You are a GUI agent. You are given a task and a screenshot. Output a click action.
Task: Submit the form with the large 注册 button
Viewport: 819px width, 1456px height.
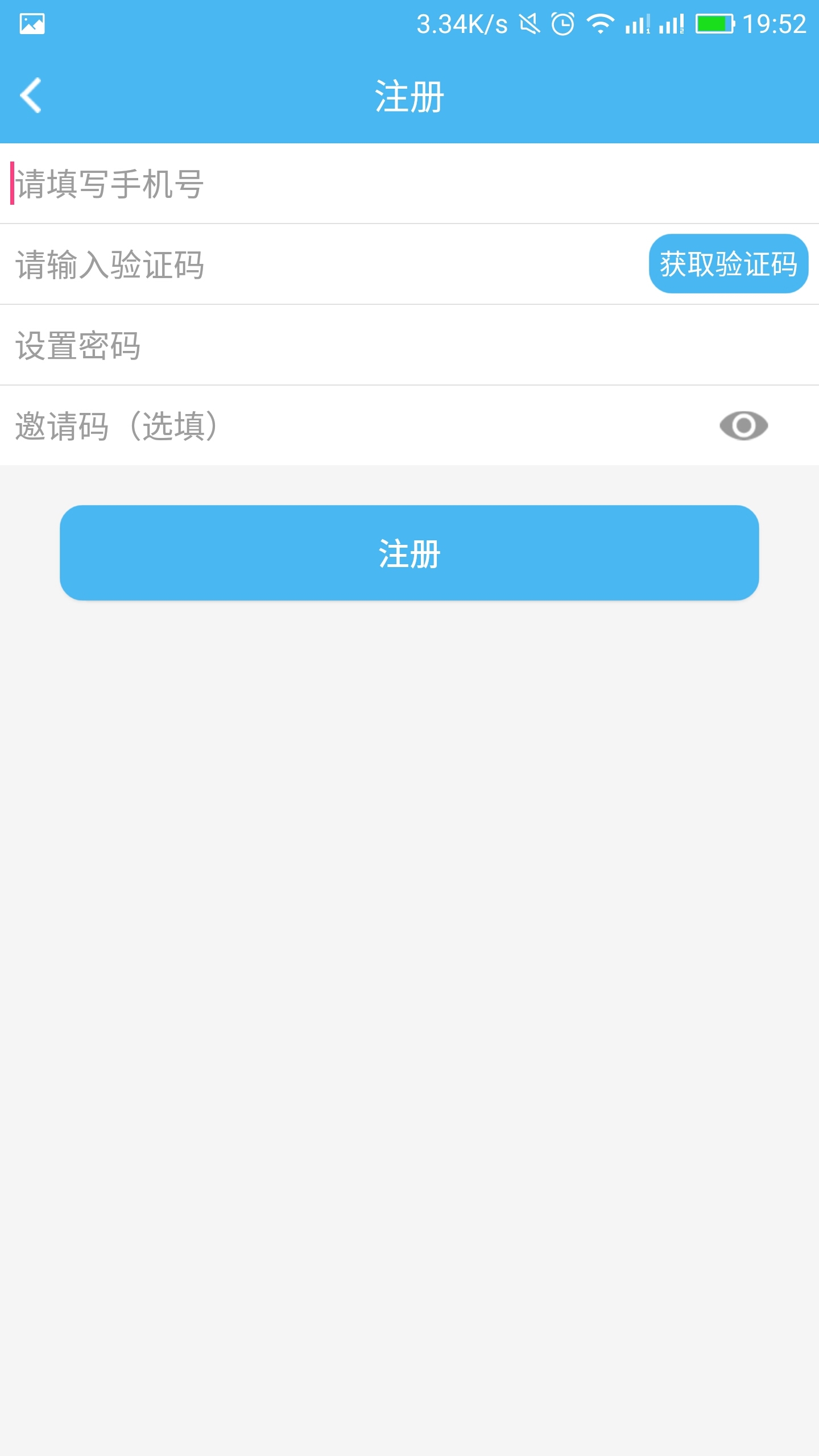click(409, 553)
